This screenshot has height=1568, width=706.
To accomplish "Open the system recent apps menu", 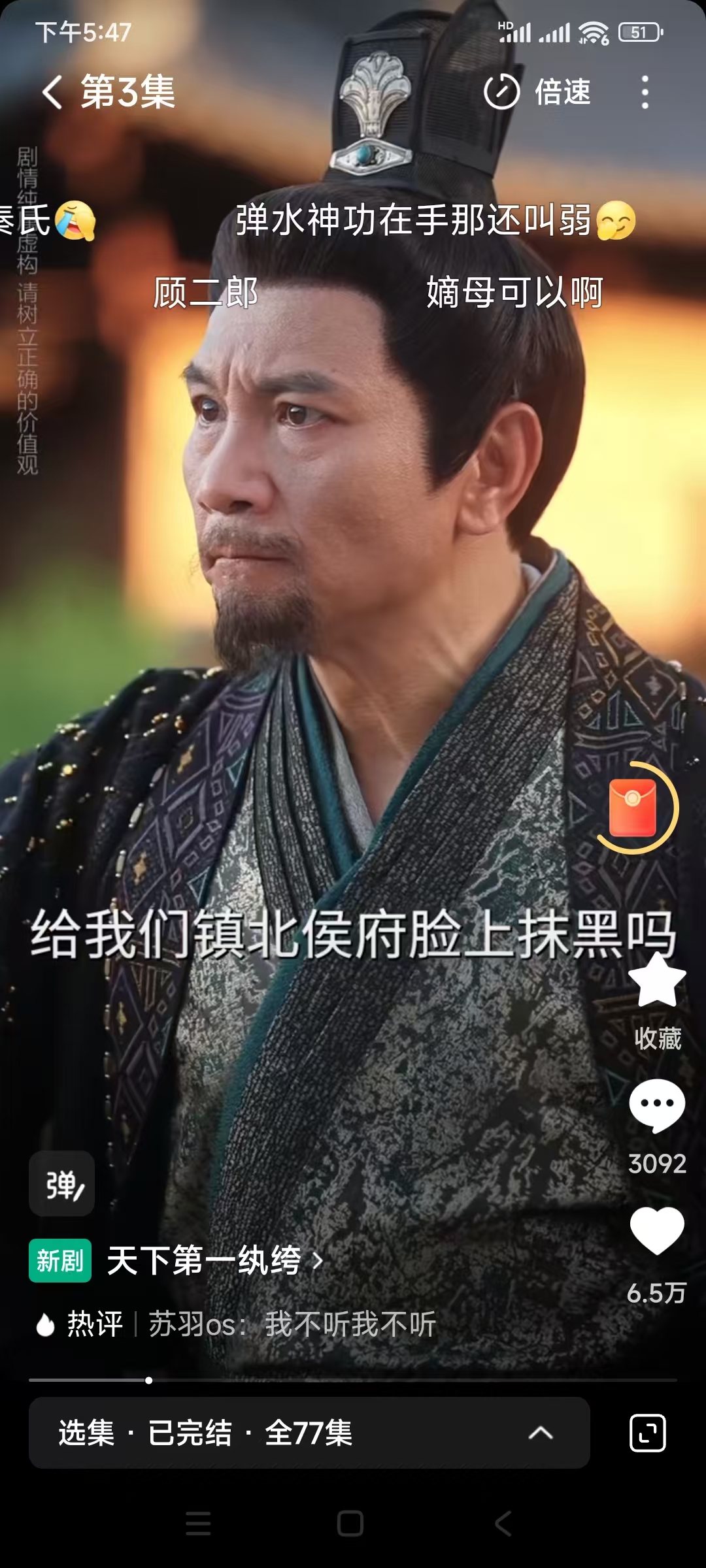I will [198, 1524].
